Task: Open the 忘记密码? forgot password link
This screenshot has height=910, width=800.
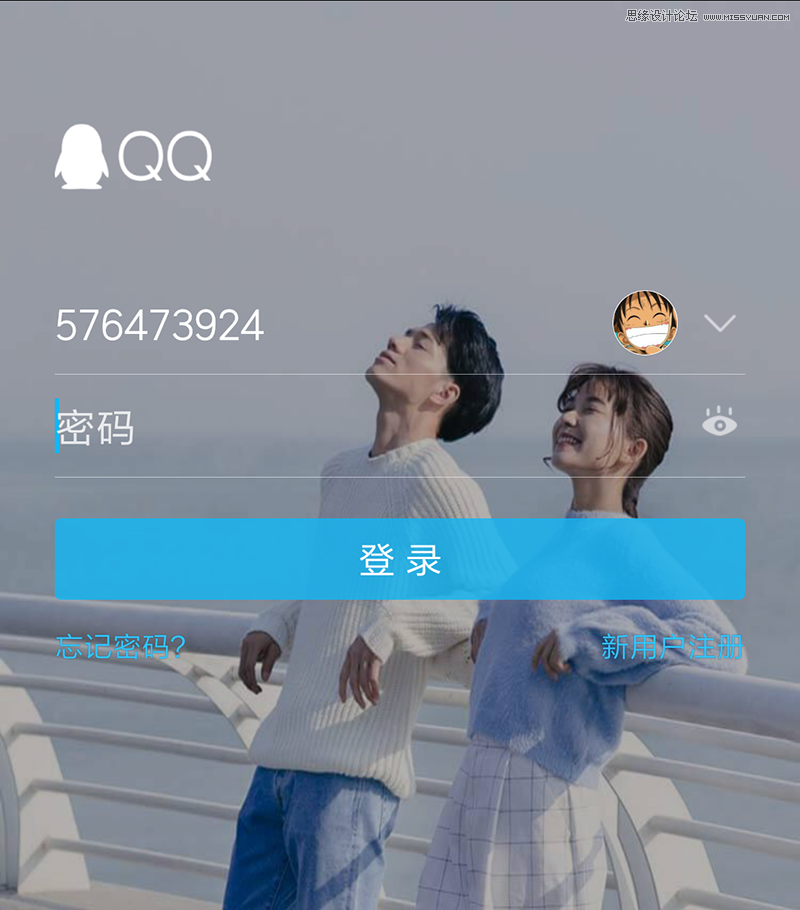Action: (x=119, y=647)
